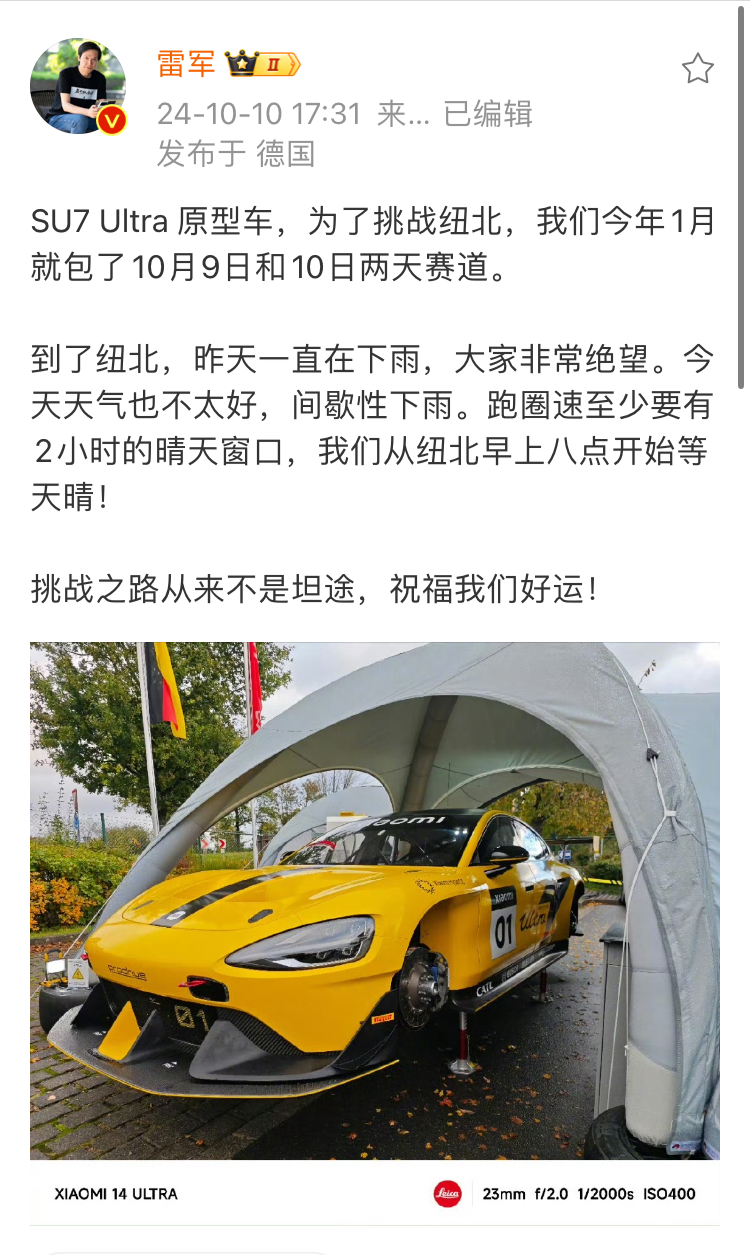Open the SU7 Ultra car photo
Image resolution: width=750 pixels, height=1255 pixels.
(x=374, y=900)
